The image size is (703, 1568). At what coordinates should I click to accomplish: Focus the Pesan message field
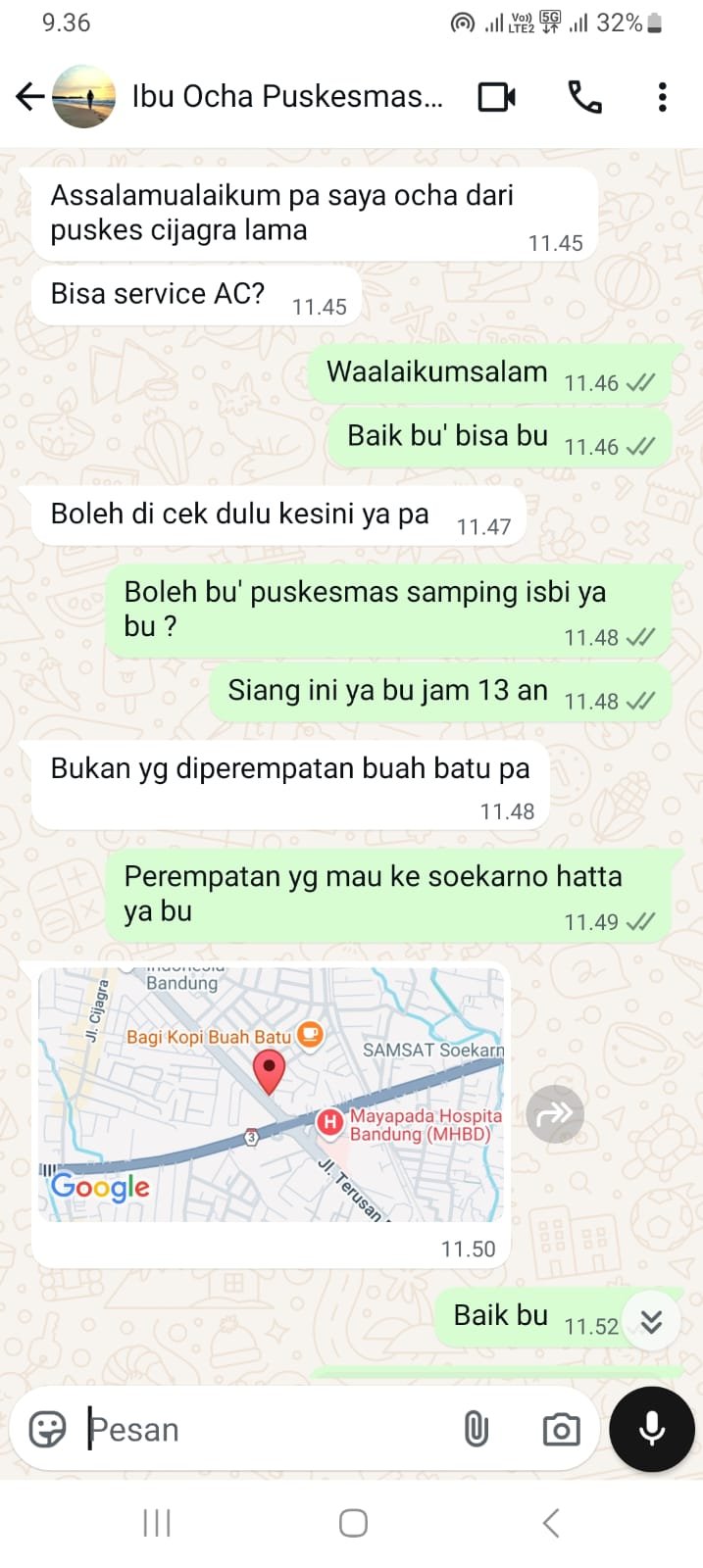(x=265, y=1429)
